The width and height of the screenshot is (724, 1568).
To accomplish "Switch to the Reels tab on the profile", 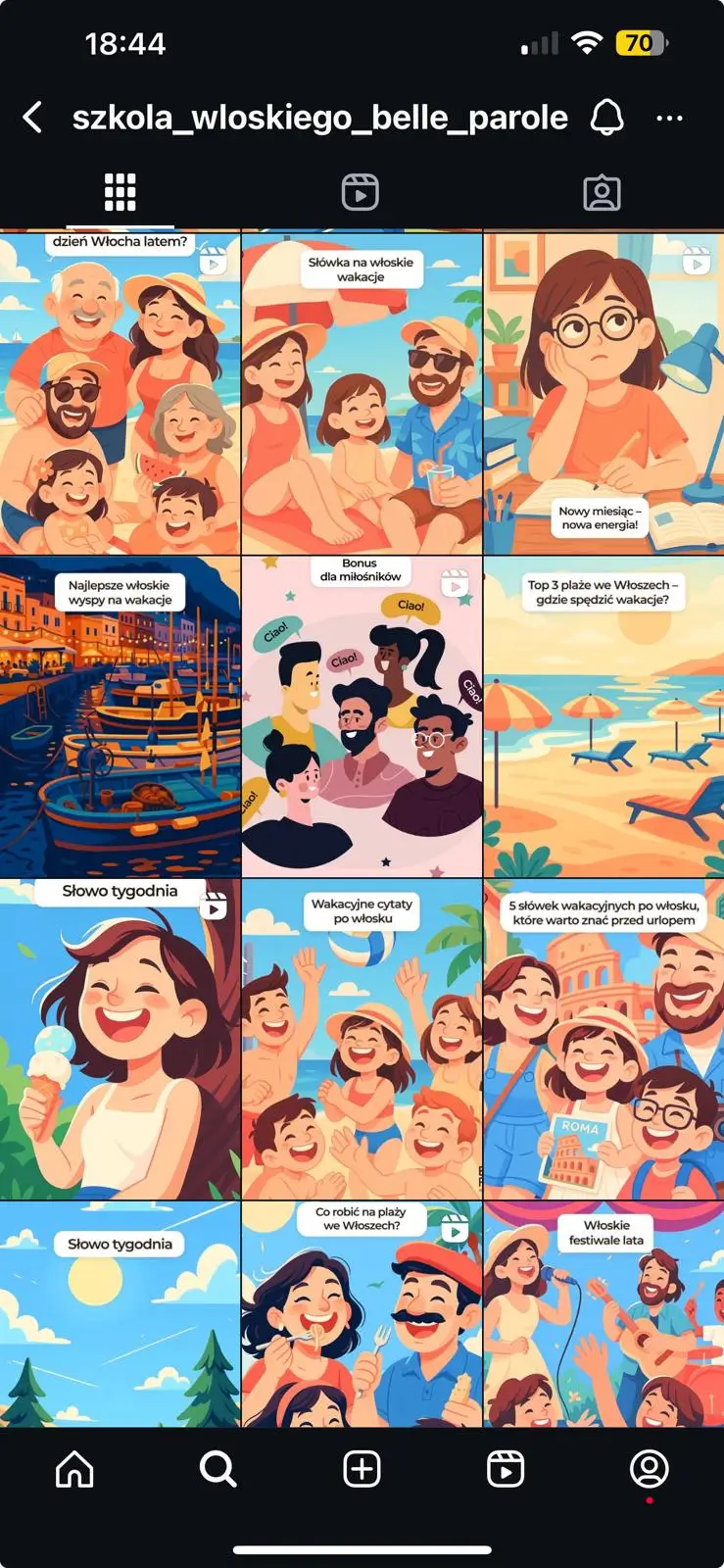I will click(361, 192).
